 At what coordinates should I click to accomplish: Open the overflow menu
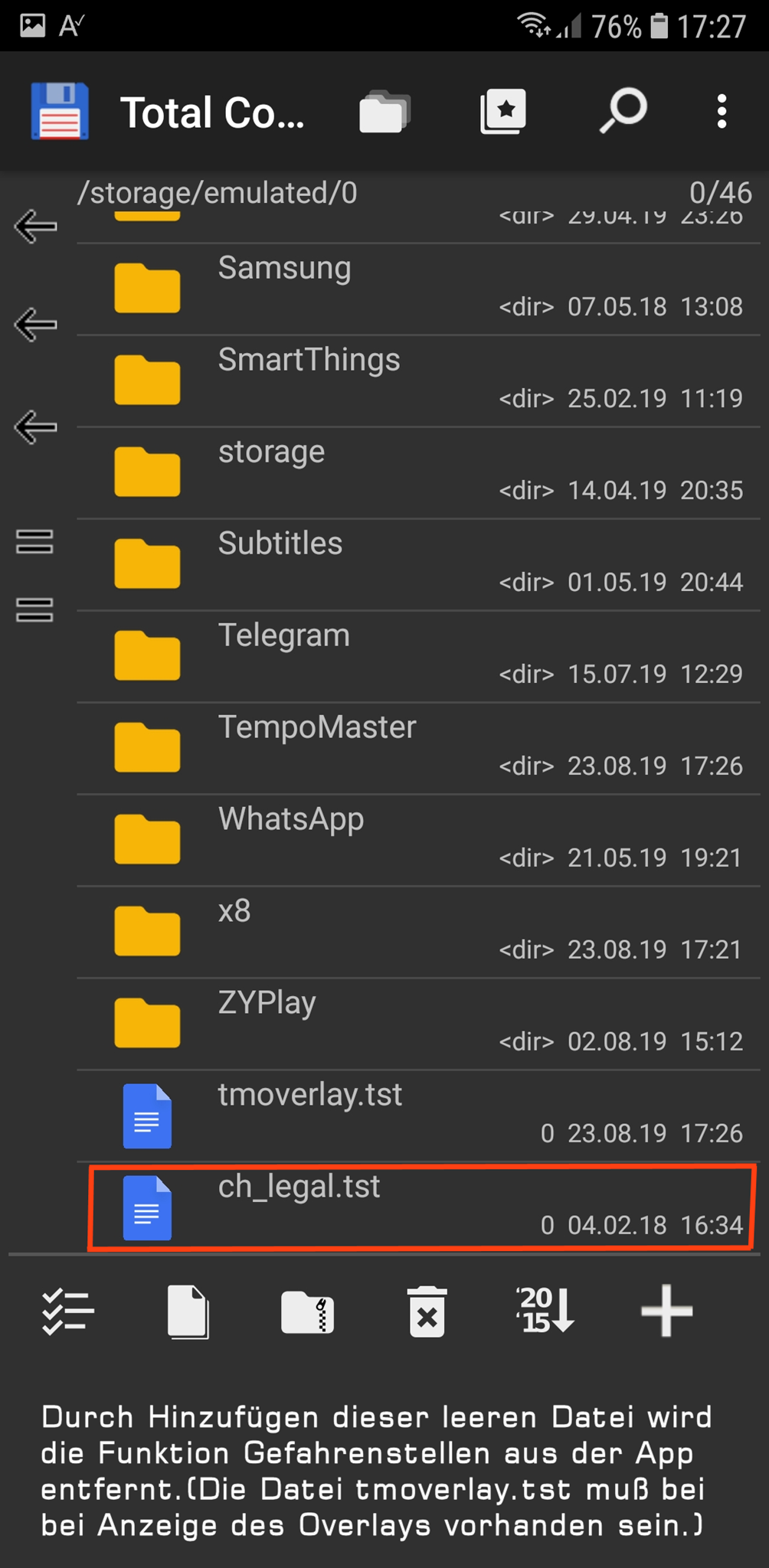[x=722, y=112]
